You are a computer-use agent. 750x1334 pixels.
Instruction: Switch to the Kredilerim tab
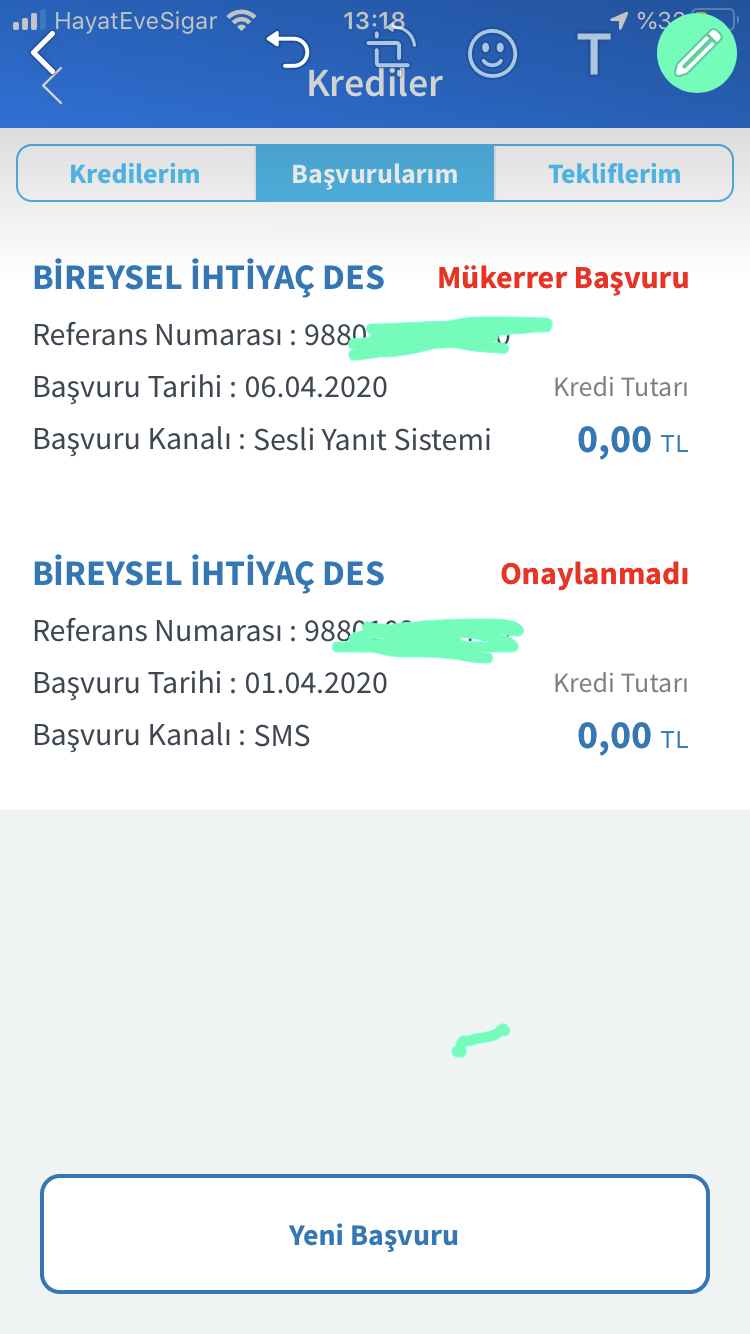[x=136, y=174]
